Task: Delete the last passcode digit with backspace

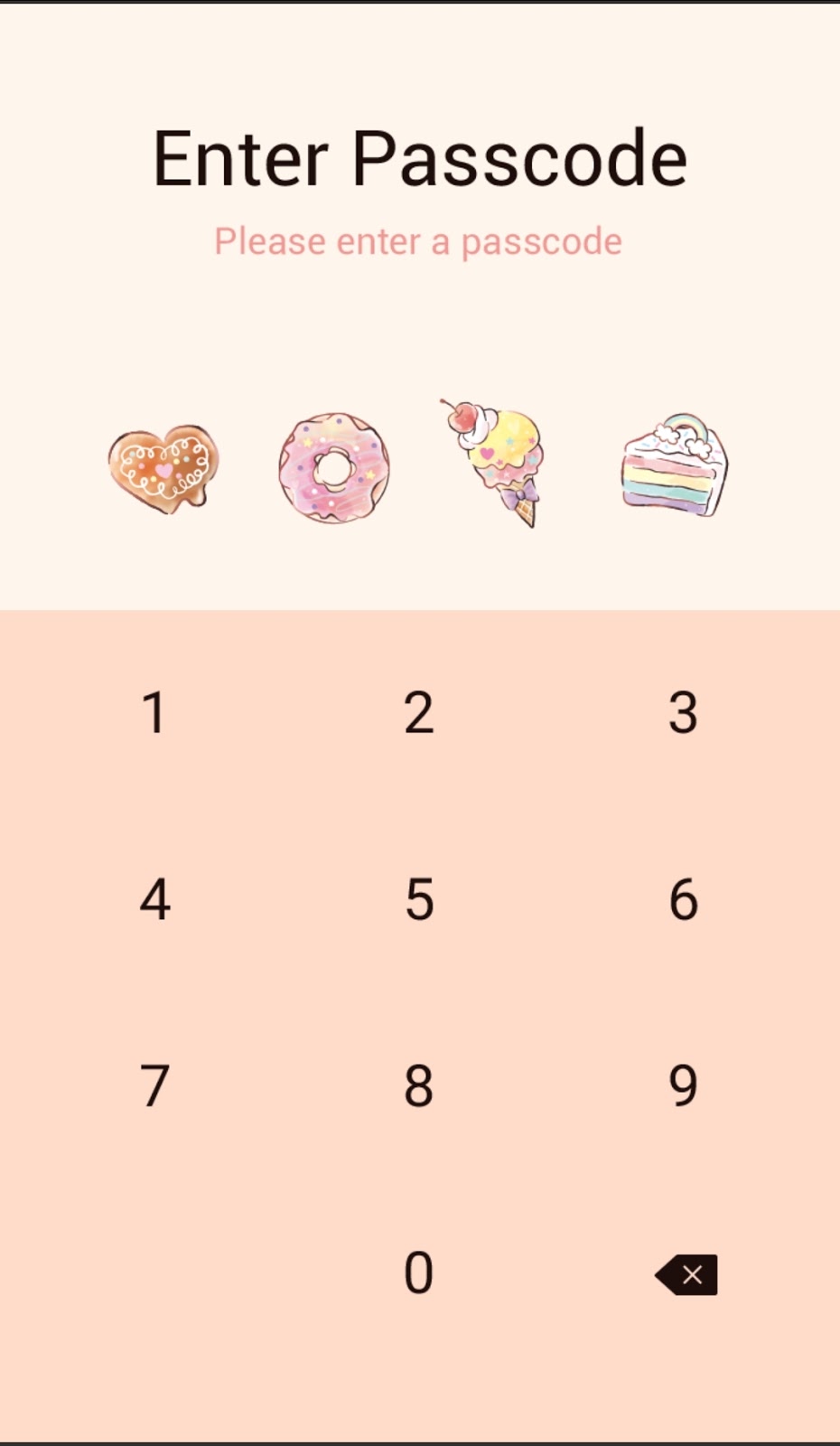Action: click(x=686, y=1274)
